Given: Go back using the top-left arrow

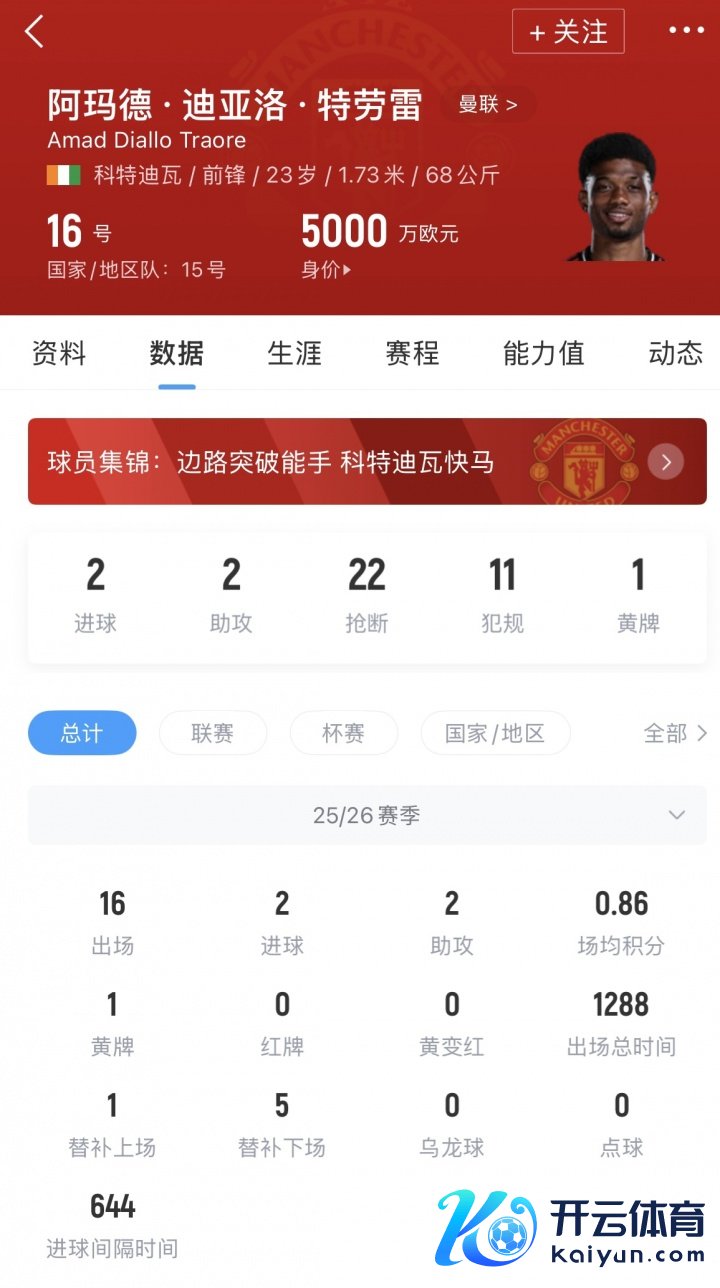Looking at the screenshot, I should click(x=34, y=32).
